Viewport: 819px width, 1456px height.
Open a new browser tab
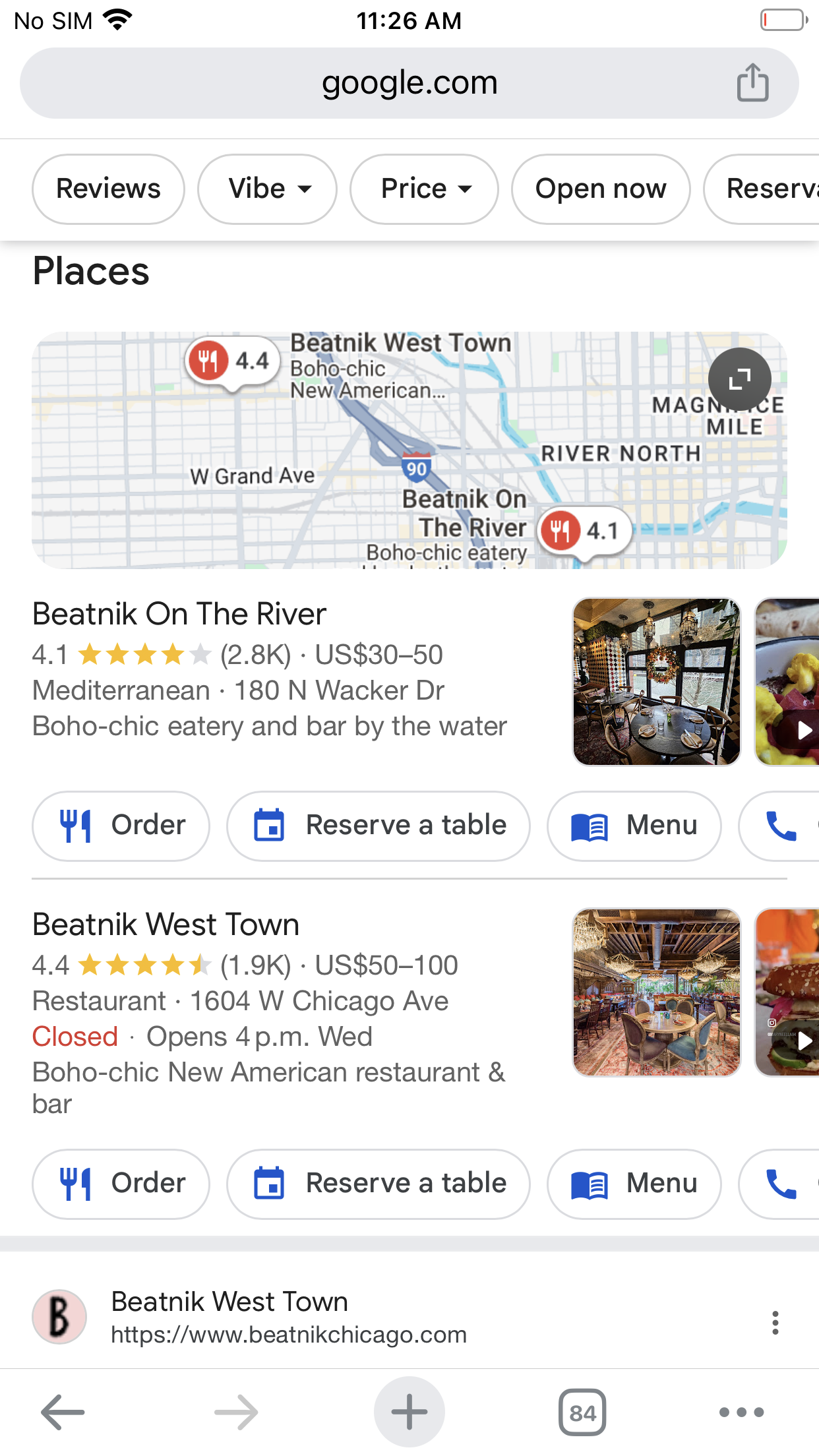[409, 1412]
